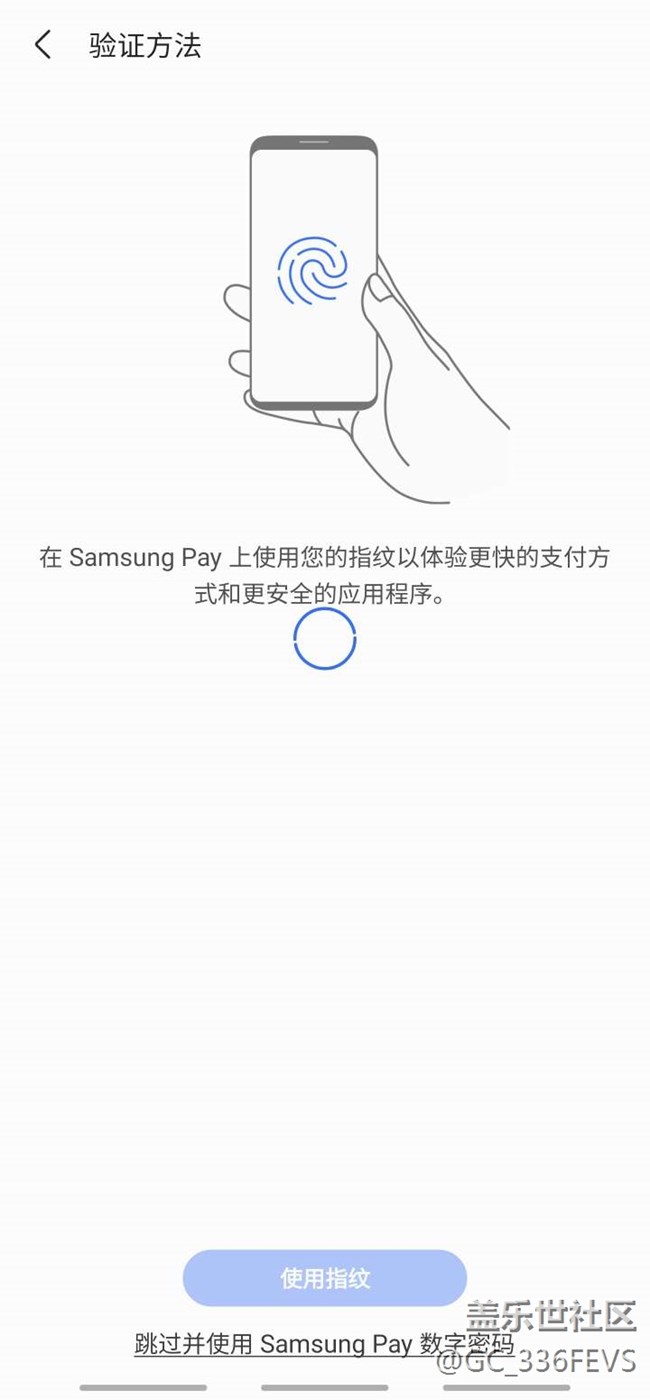Image resolution: width=650 pixels, height=1400 pixels.
Task: Skip and use Samsung Pay 数字密码
Action: (323, 1343)
